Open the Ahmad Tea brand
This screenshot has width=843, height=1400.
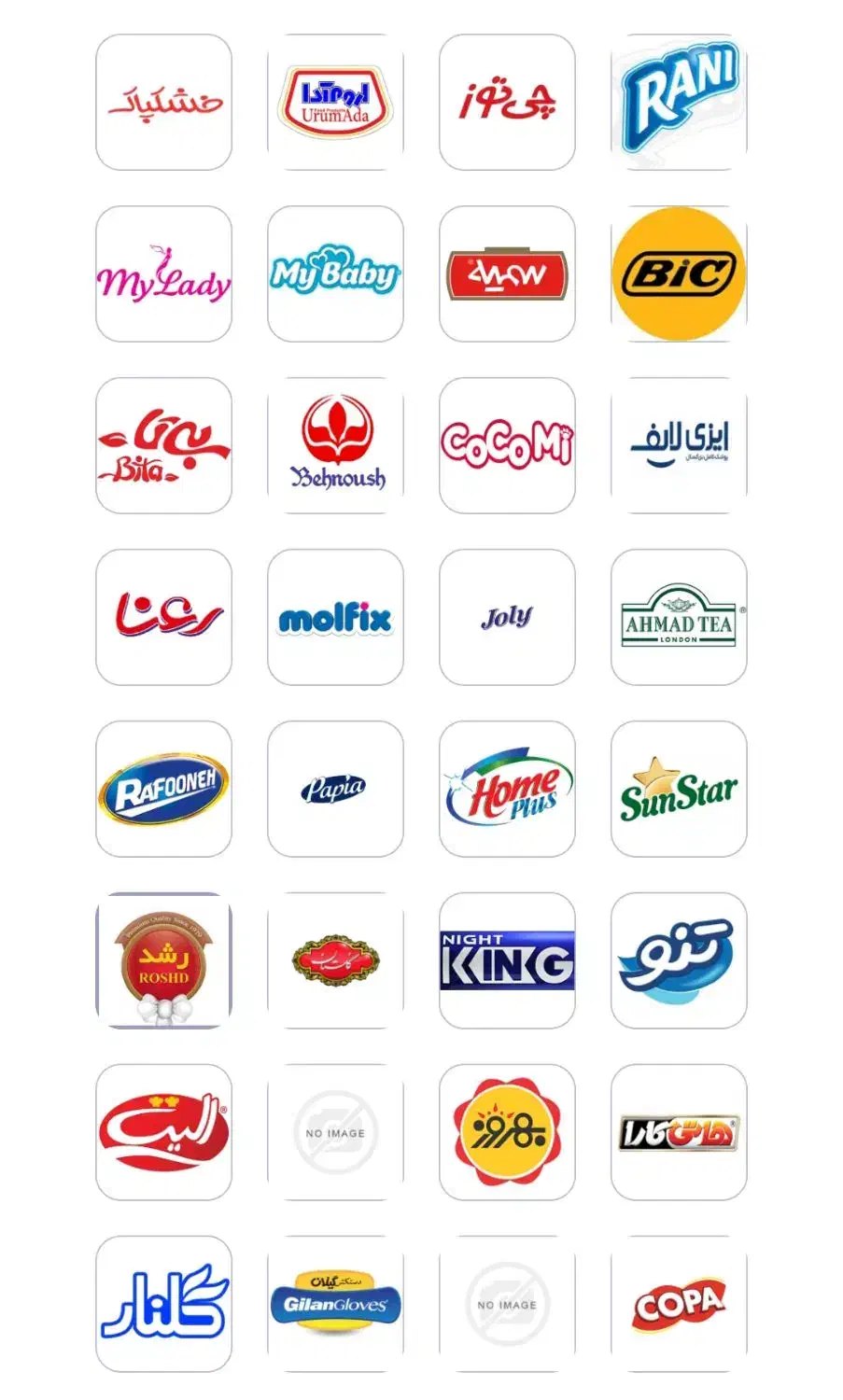pyautogui.click(x=679, y=617)
